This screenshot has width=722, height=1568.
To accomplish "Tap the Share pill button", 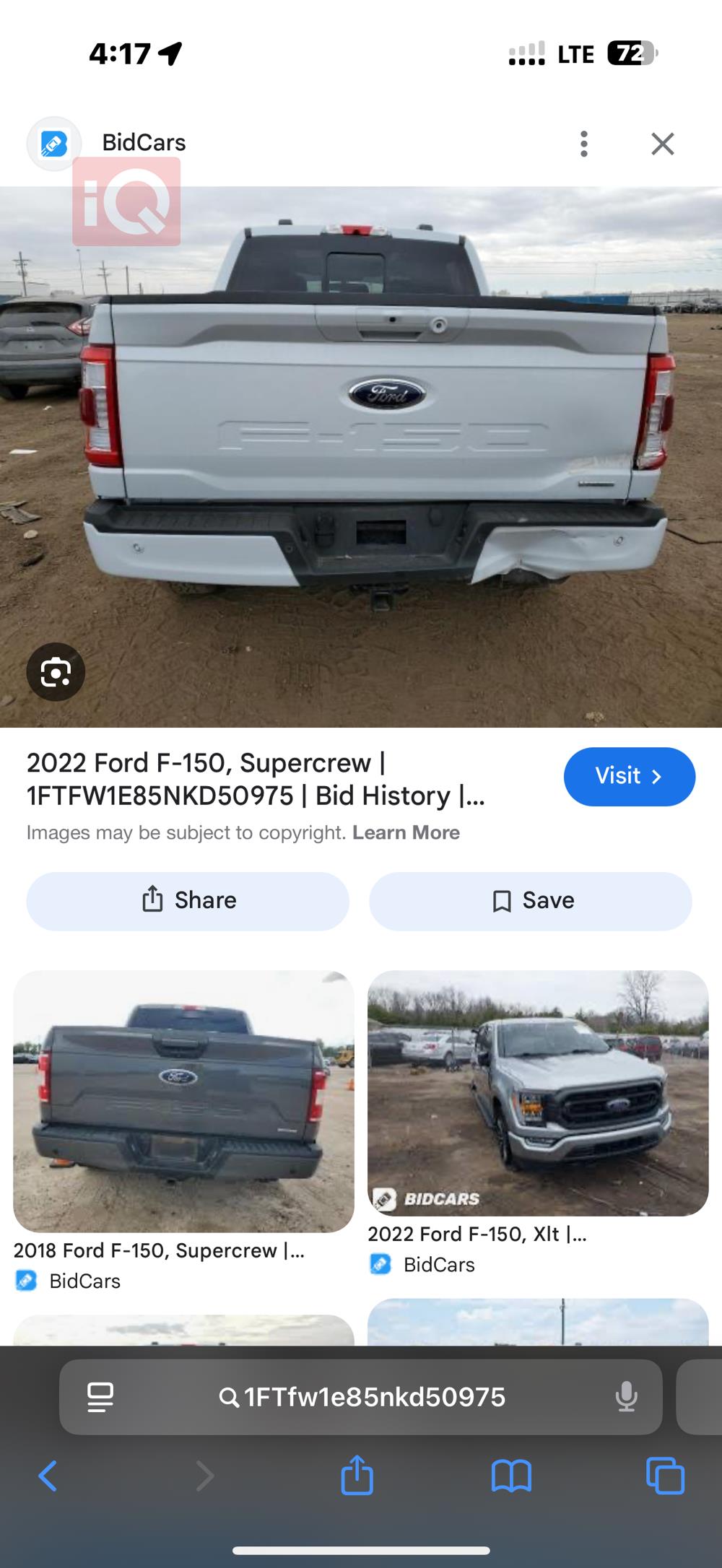I will (x=188, y=900).
